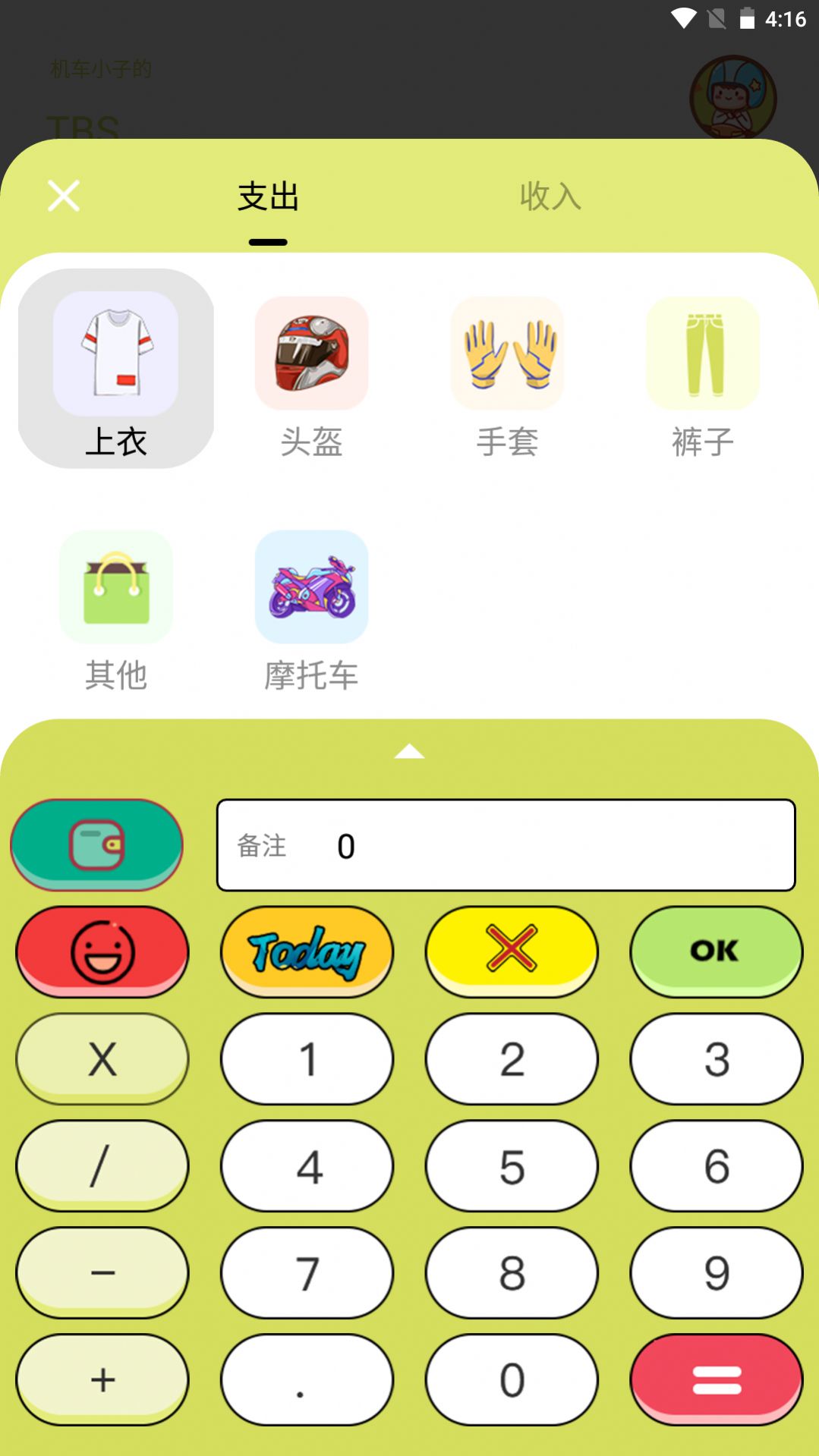Enter digit 9 on the keypad
The height and width of the screenshot is (1456, 819).
click(x=716, y=1273)
